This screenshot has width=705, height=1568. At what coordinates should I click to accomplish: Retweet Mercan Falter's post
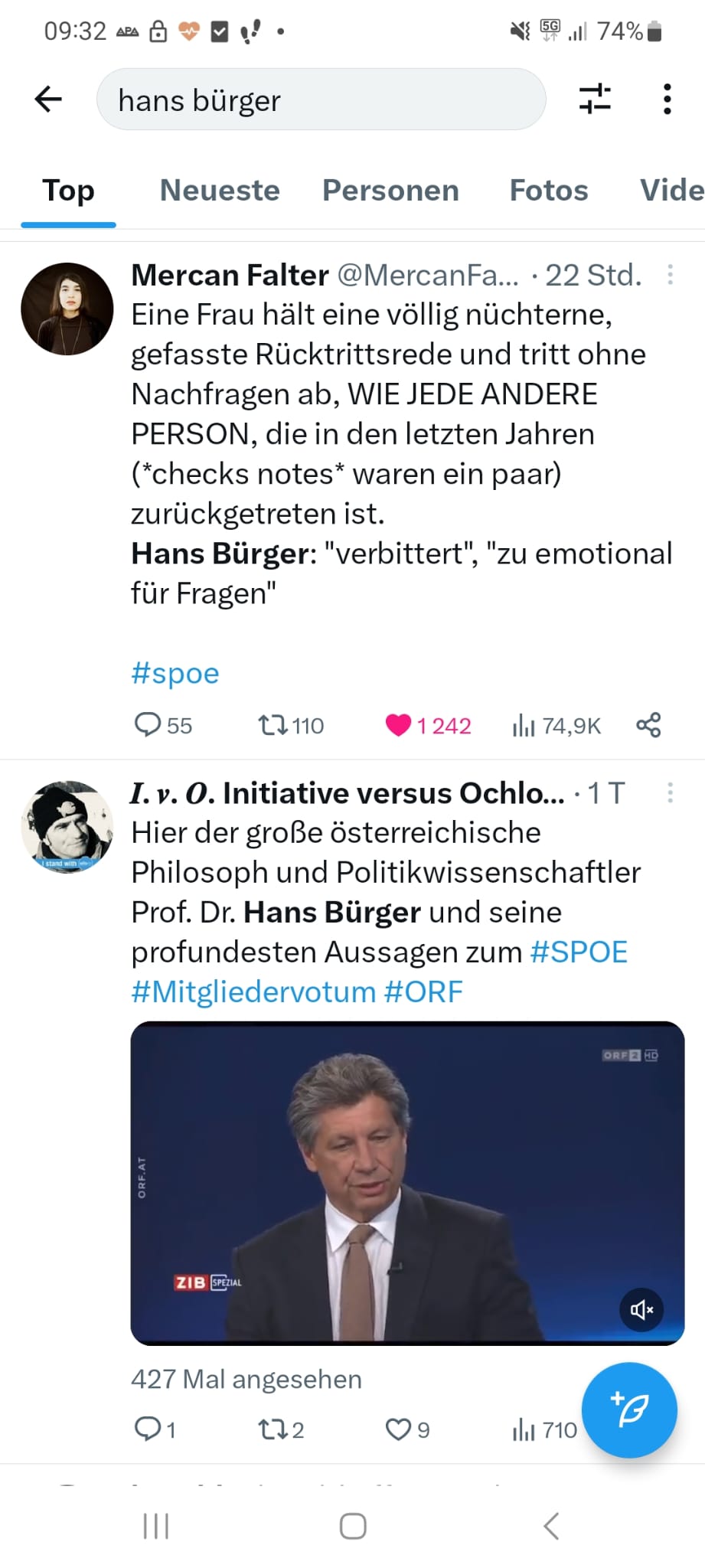[274, 725]
